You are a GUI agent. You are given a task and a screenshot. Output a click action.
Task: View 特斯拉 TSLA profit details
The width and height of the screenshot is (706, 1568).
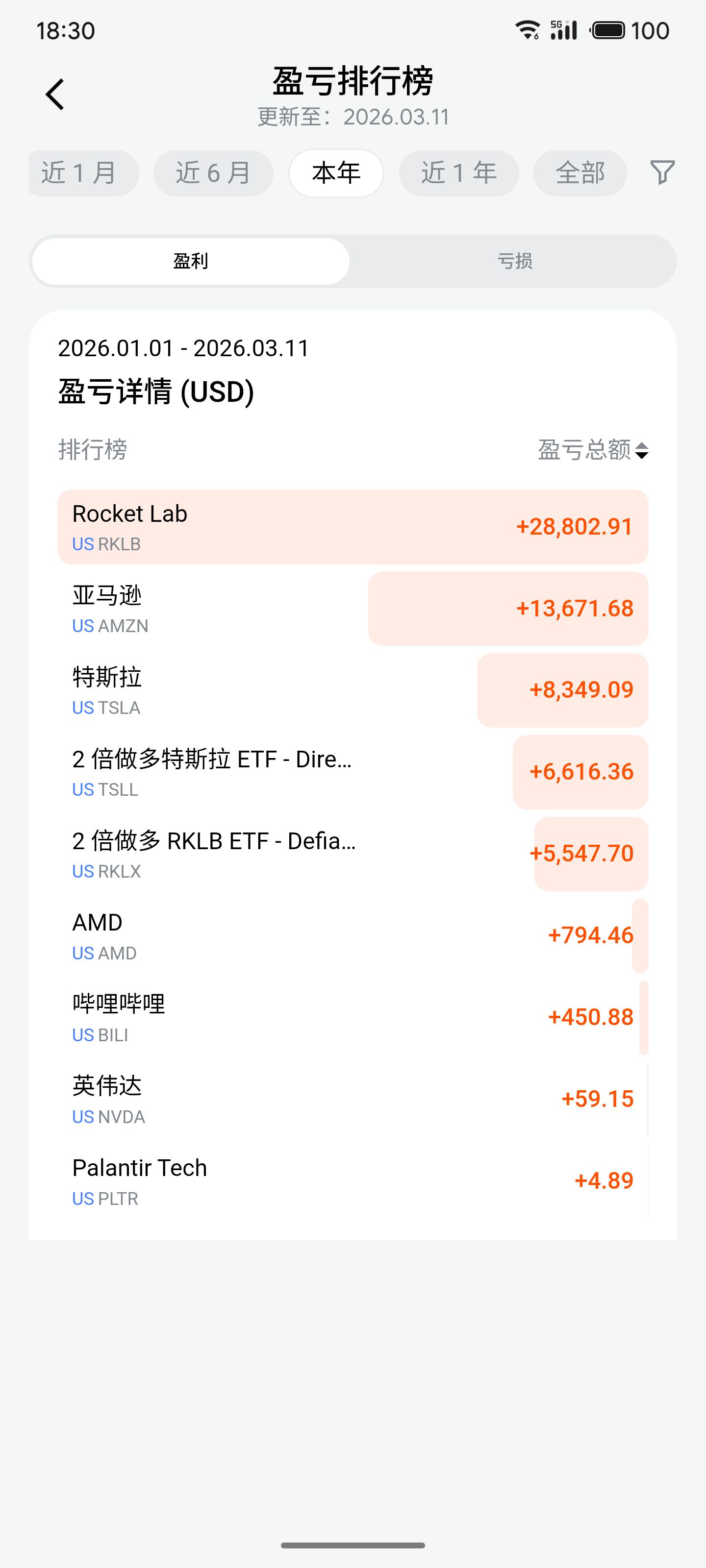tap(353, 690)
